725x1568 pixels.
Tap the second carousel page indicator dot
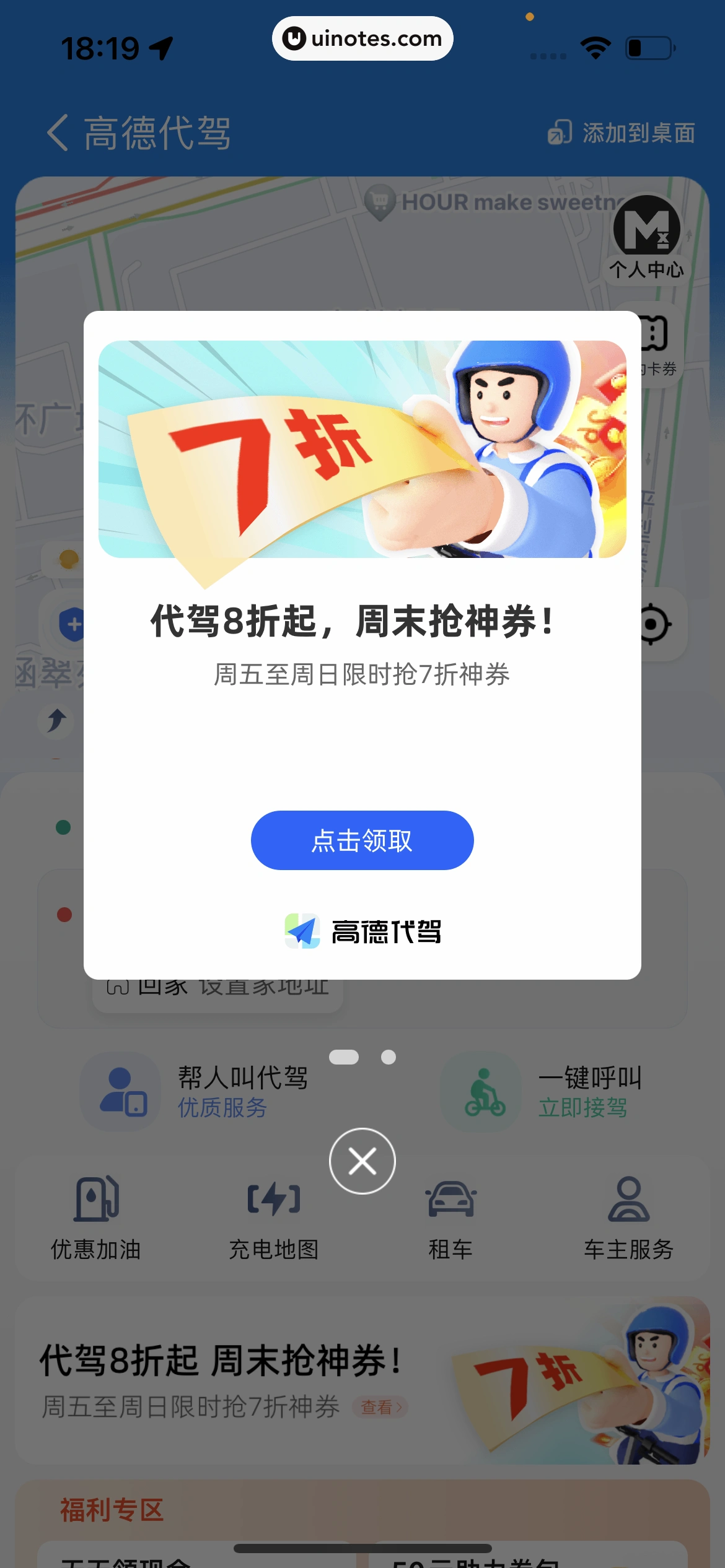387,1057
